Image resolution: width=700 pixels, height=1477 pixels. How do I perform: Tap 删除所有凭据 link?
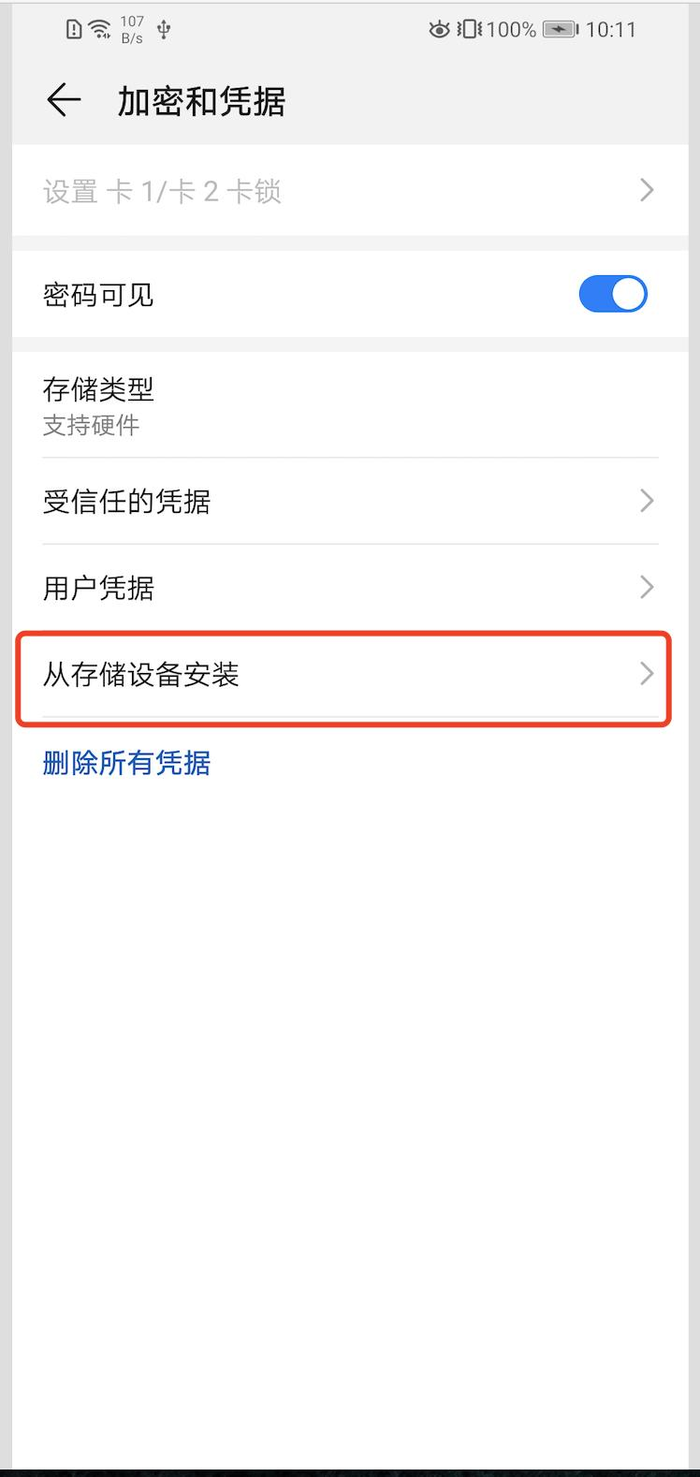(x=127, y=764)
